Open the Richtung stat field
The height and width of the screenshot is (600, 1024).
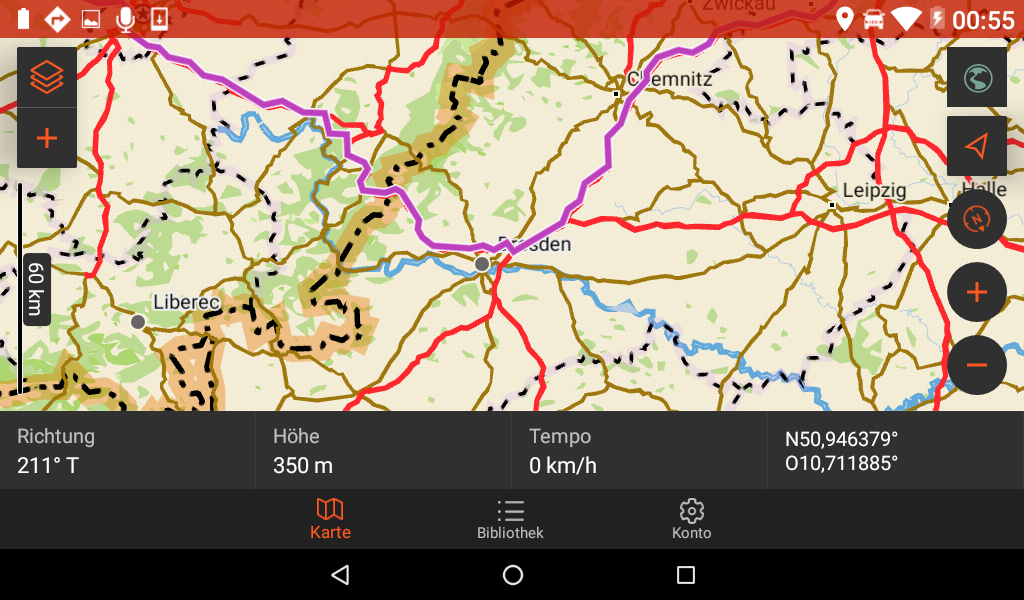(x=128, y=450)
